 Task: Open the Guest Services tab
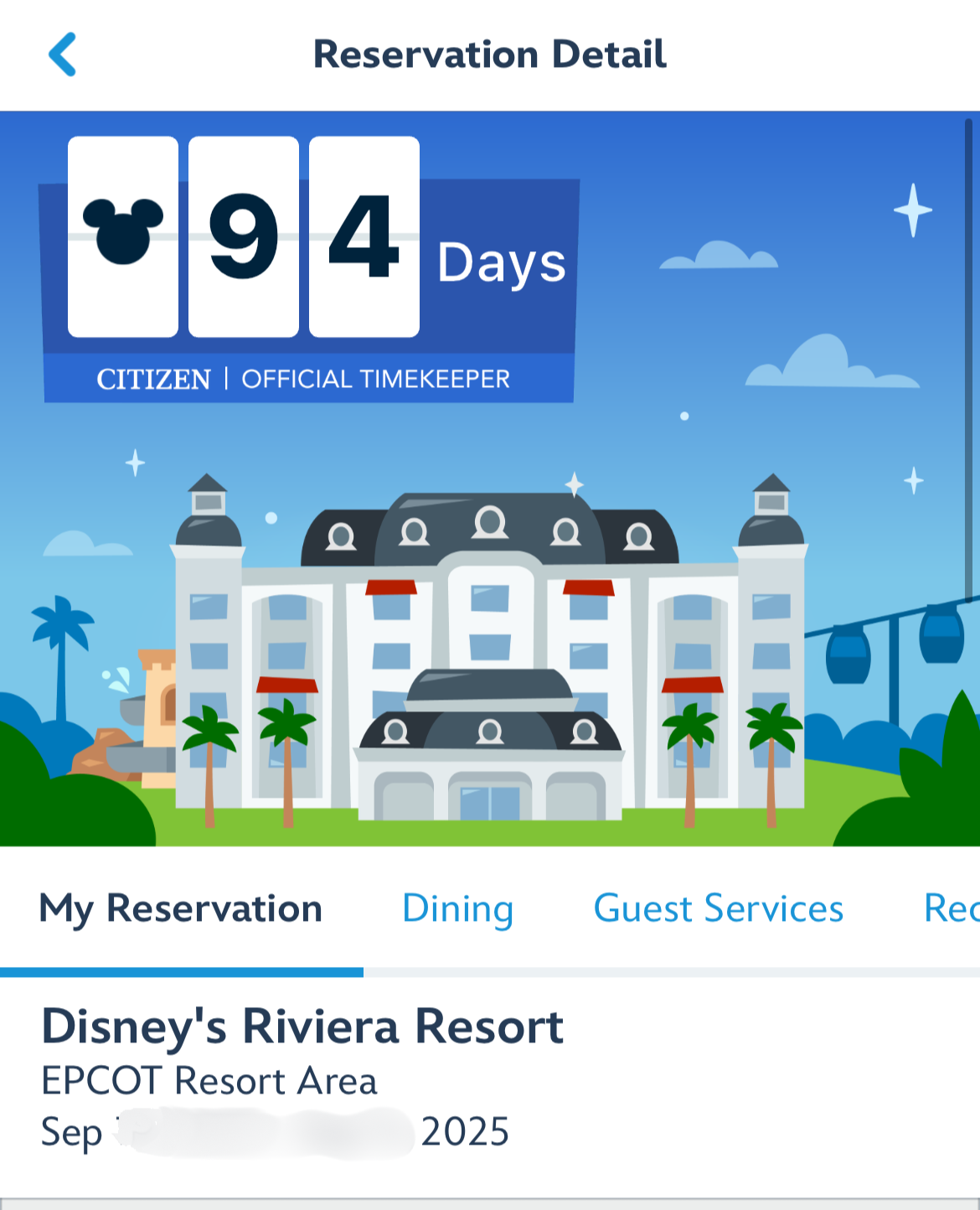point(718,909)
